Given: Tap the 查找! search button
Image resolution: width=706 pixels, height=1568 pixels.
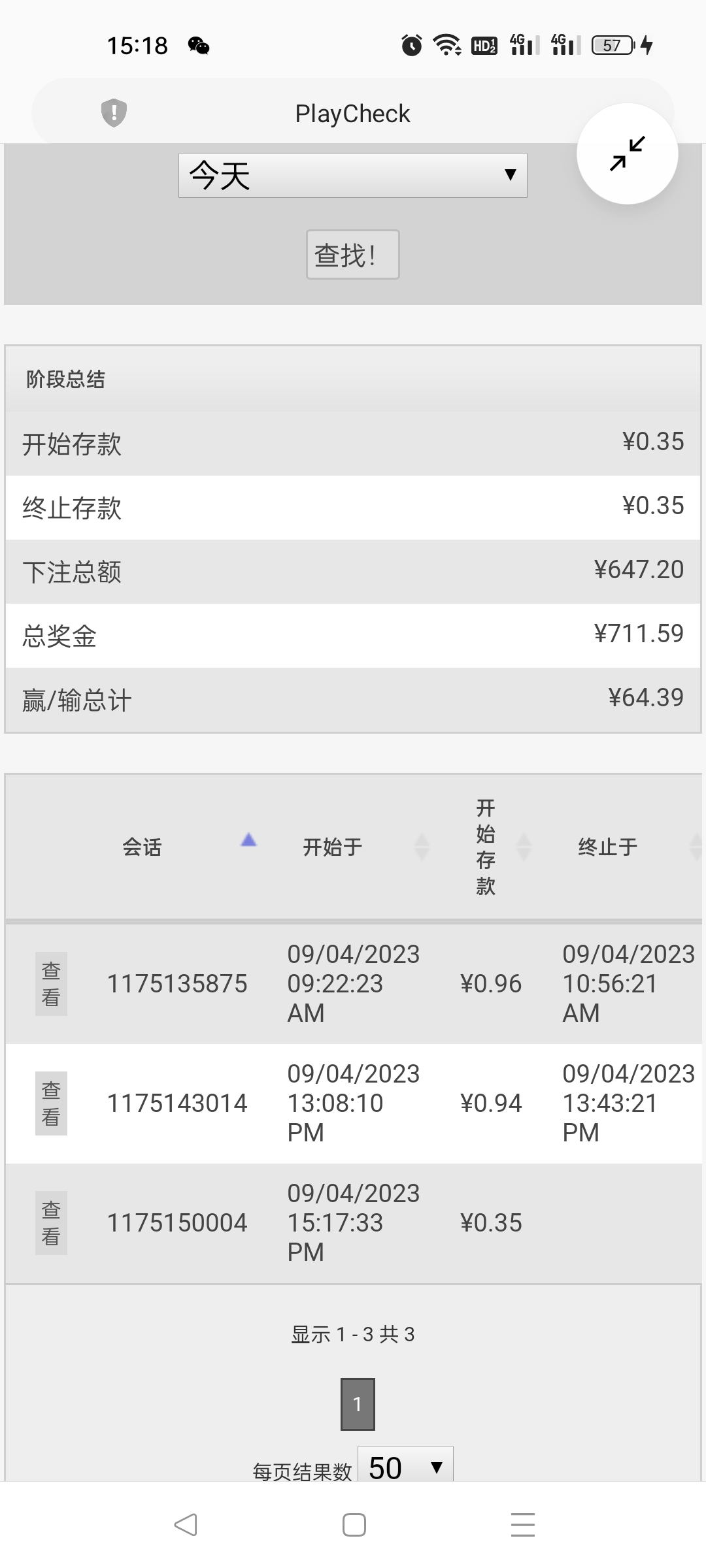Looking at the screenshot, I should (x=352, y=255).
